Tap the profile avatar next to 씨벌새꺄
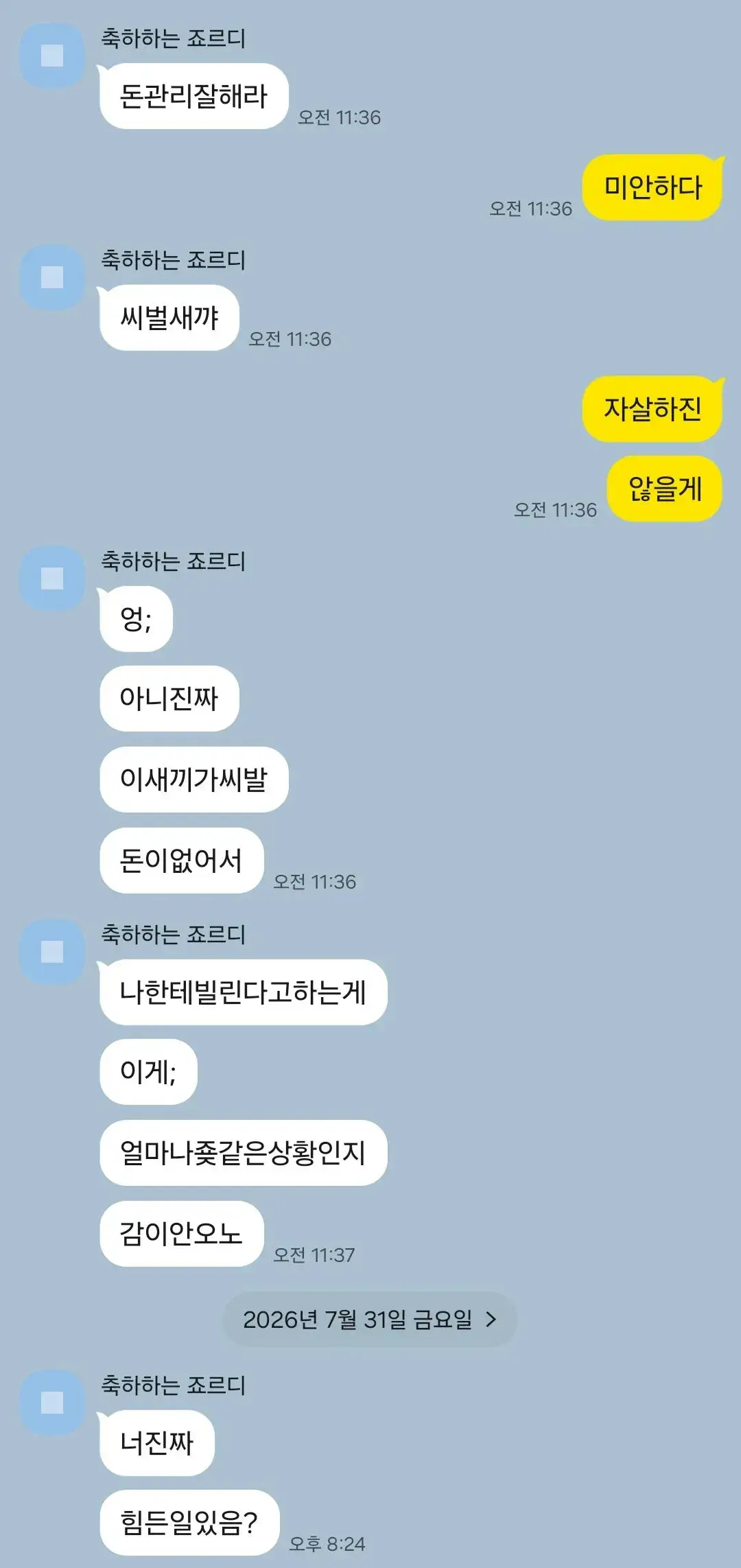This screenshot has height=1568, width=741. point(52,277)
